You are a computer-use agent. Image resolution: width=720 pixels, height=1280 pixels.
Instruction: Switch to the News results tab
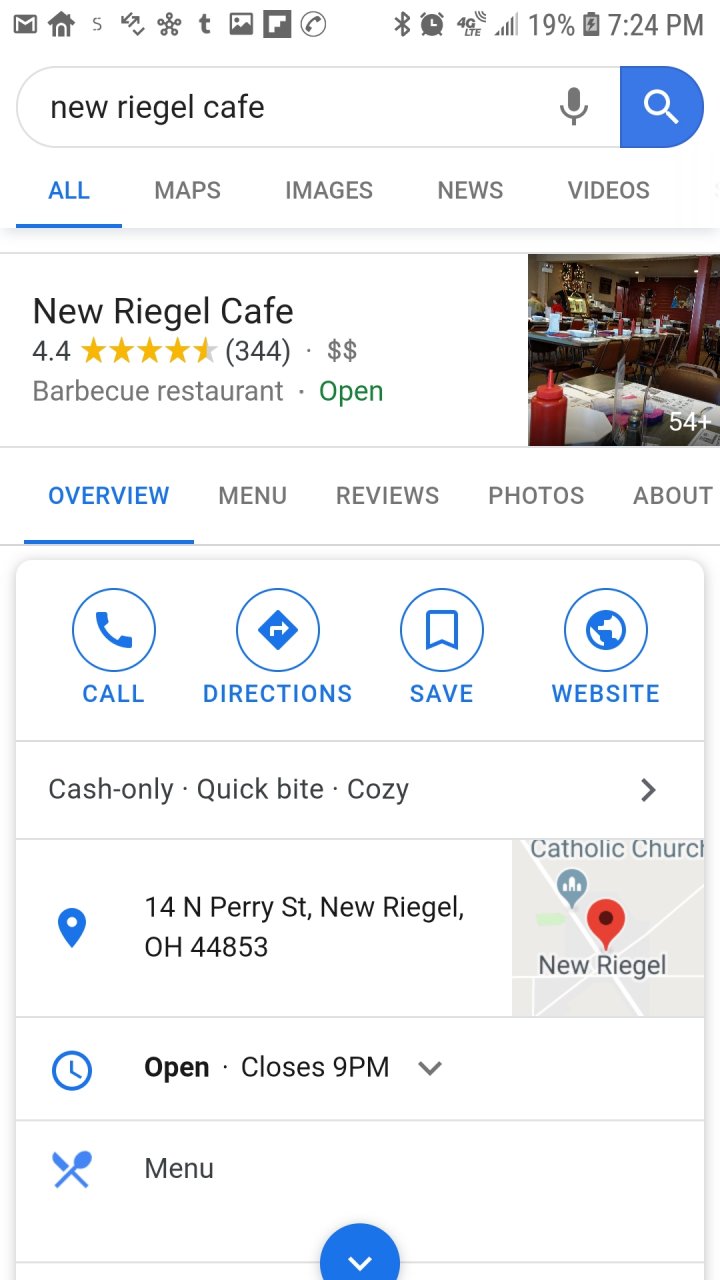click(470, 190)
